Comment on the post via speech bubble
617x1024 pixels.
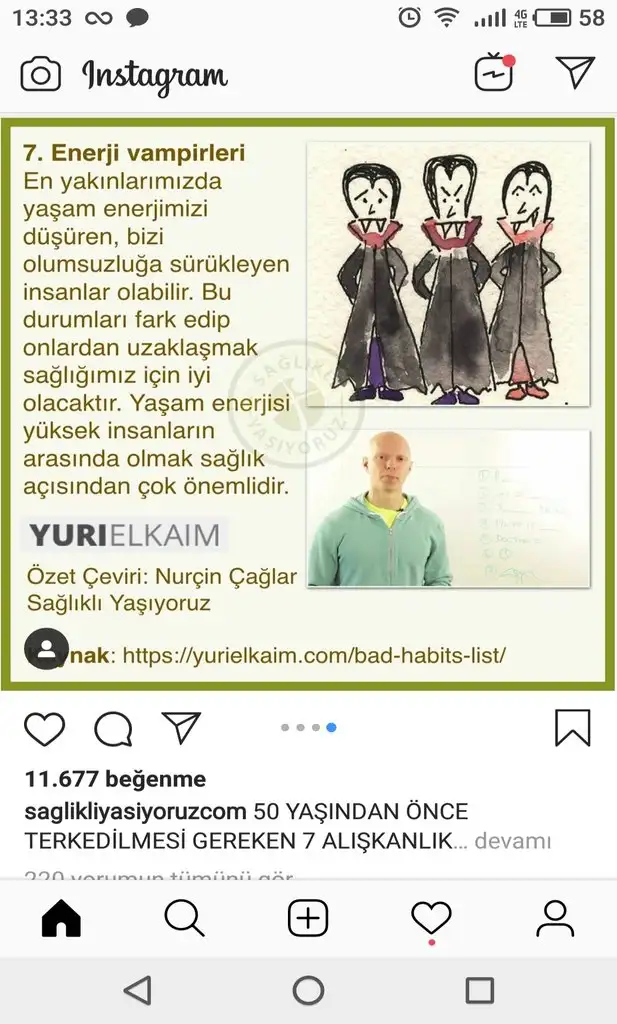[x=114, y=729]
